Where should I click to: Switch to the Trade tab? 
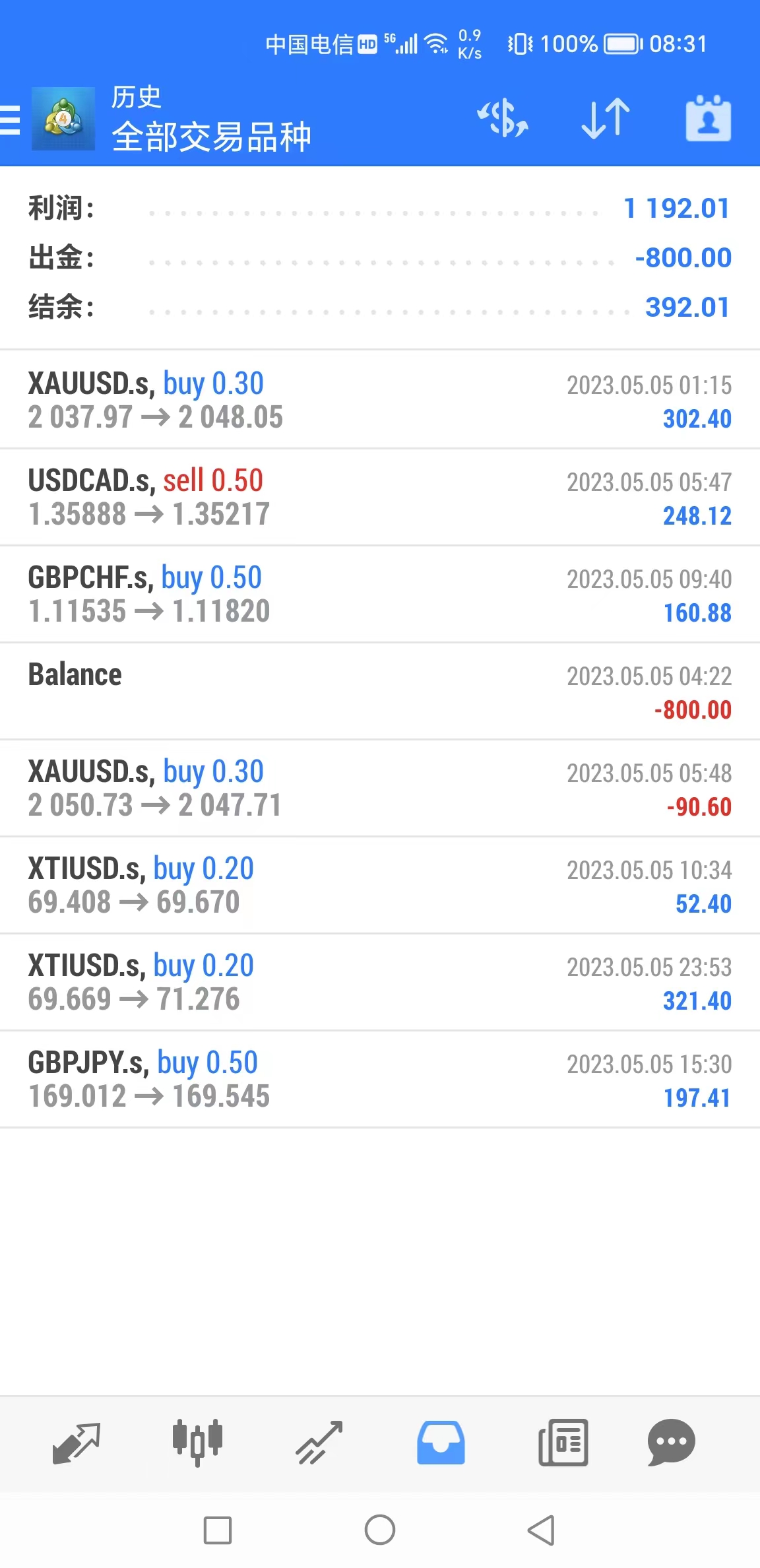pyautogui.click(x=319, y=1442)
